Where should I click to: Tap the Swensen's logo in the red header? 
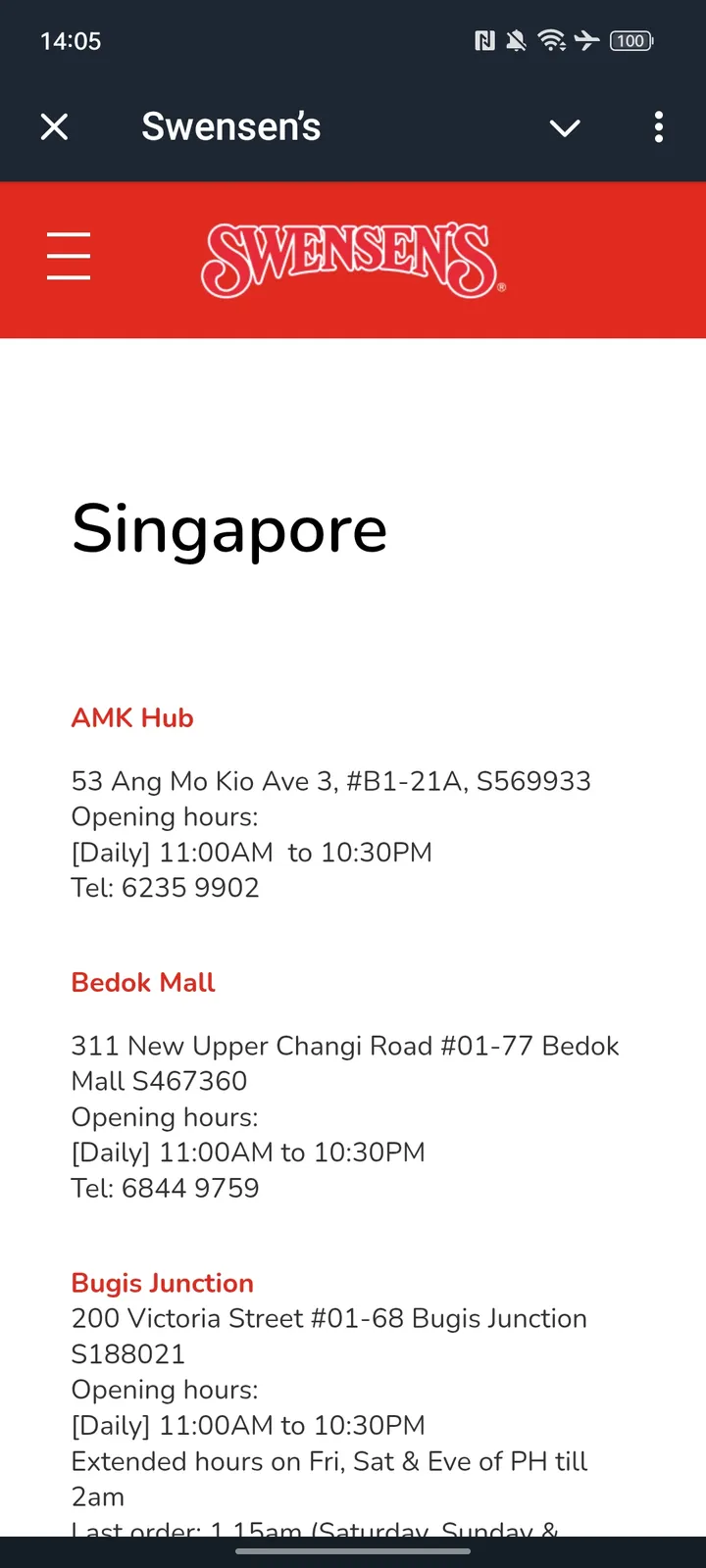point(351,257)
